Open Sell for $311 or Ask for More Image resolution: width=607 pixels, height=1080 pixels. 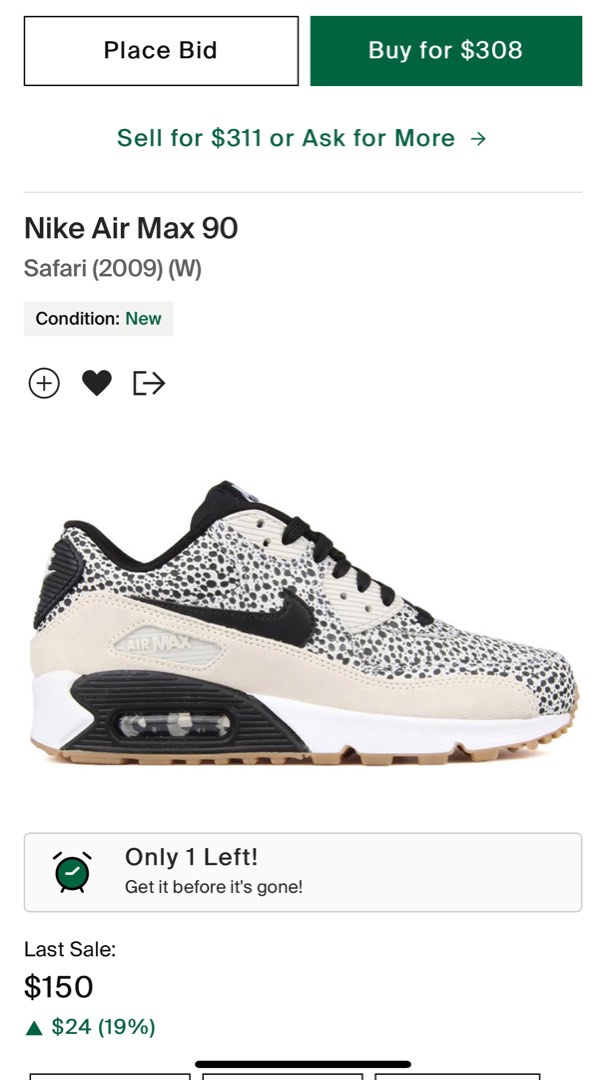pos(302,138)
